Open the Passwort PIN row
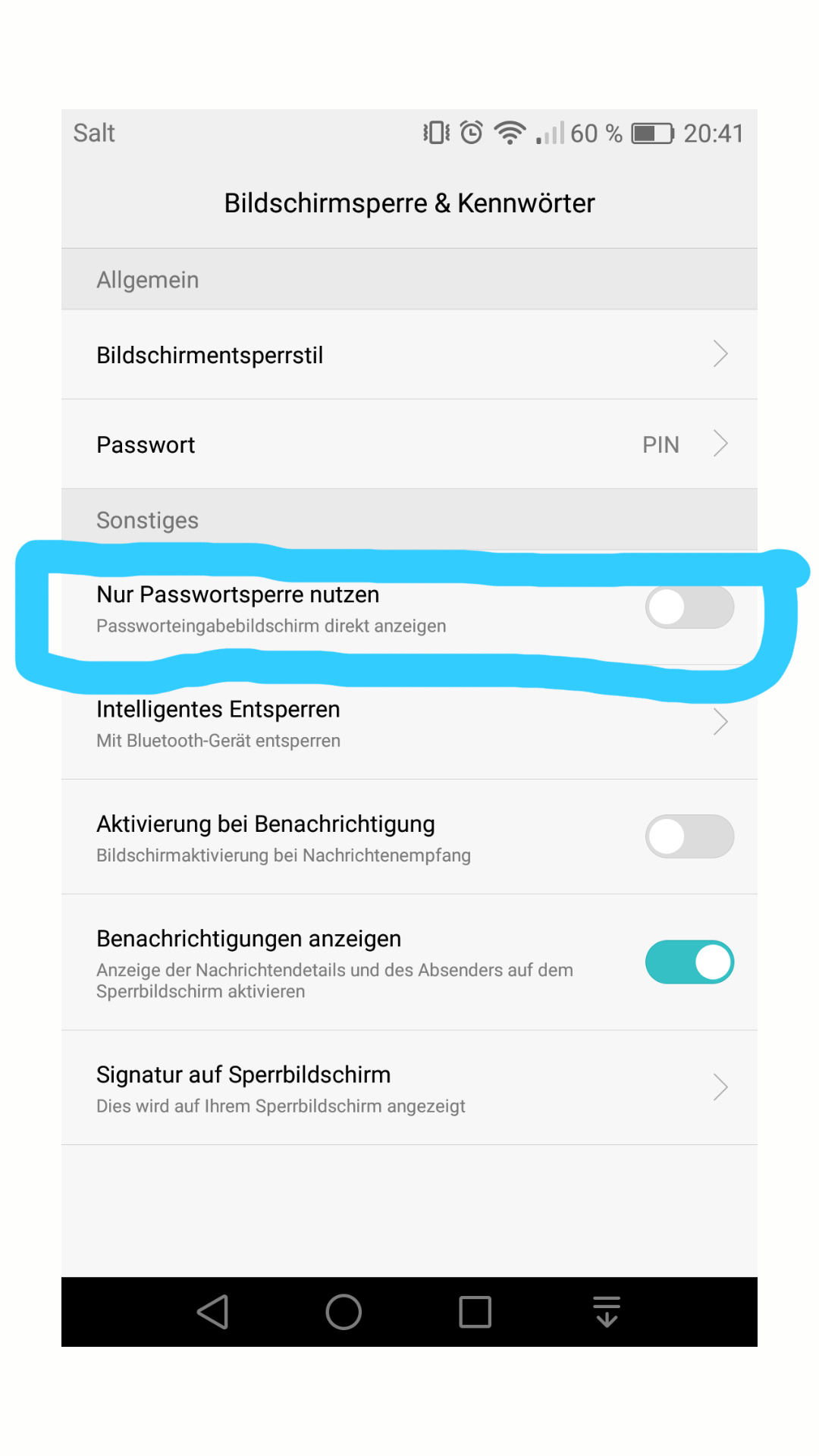Viewport: 819px width, 1456px height. click(409, 444)
